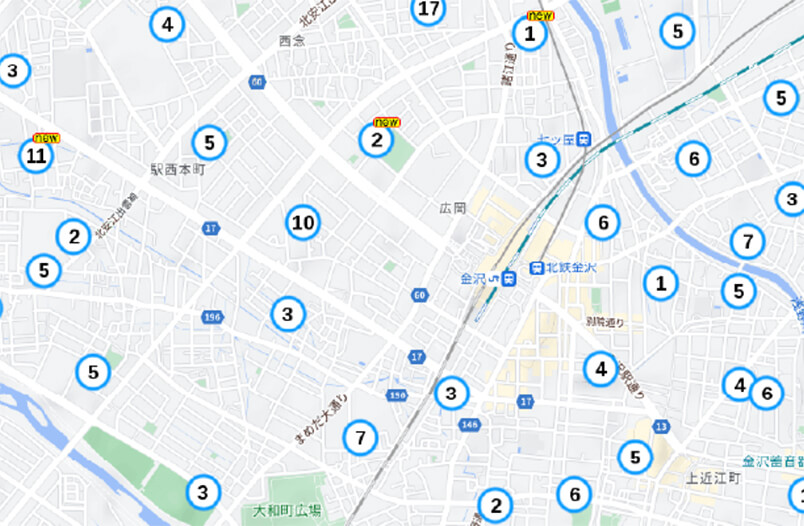Viewport: 804px width, 526px height.
Task: Select marker 3 beside 七ツ屋 station
Action: coord(542,159)
